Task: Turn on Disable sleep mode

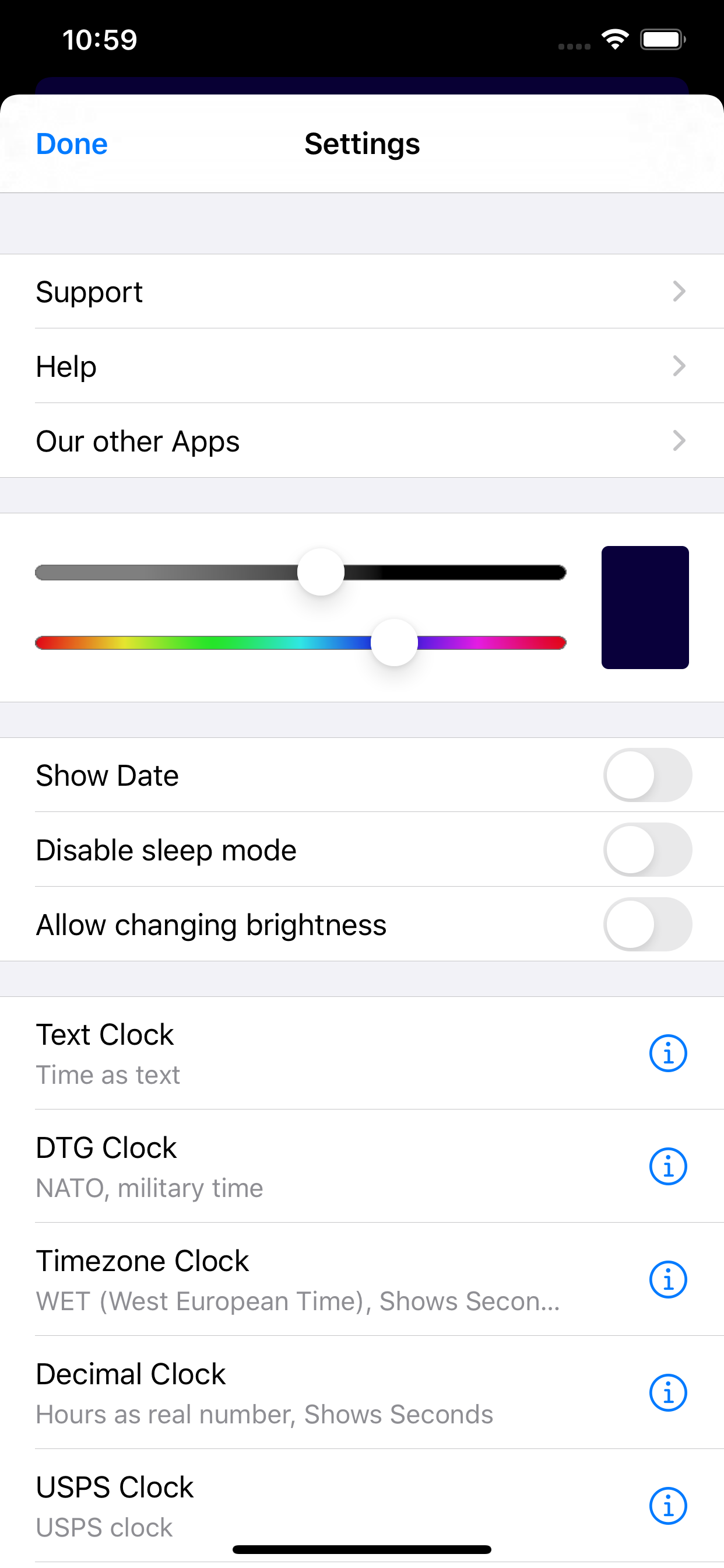Action: tap(646, 849)
